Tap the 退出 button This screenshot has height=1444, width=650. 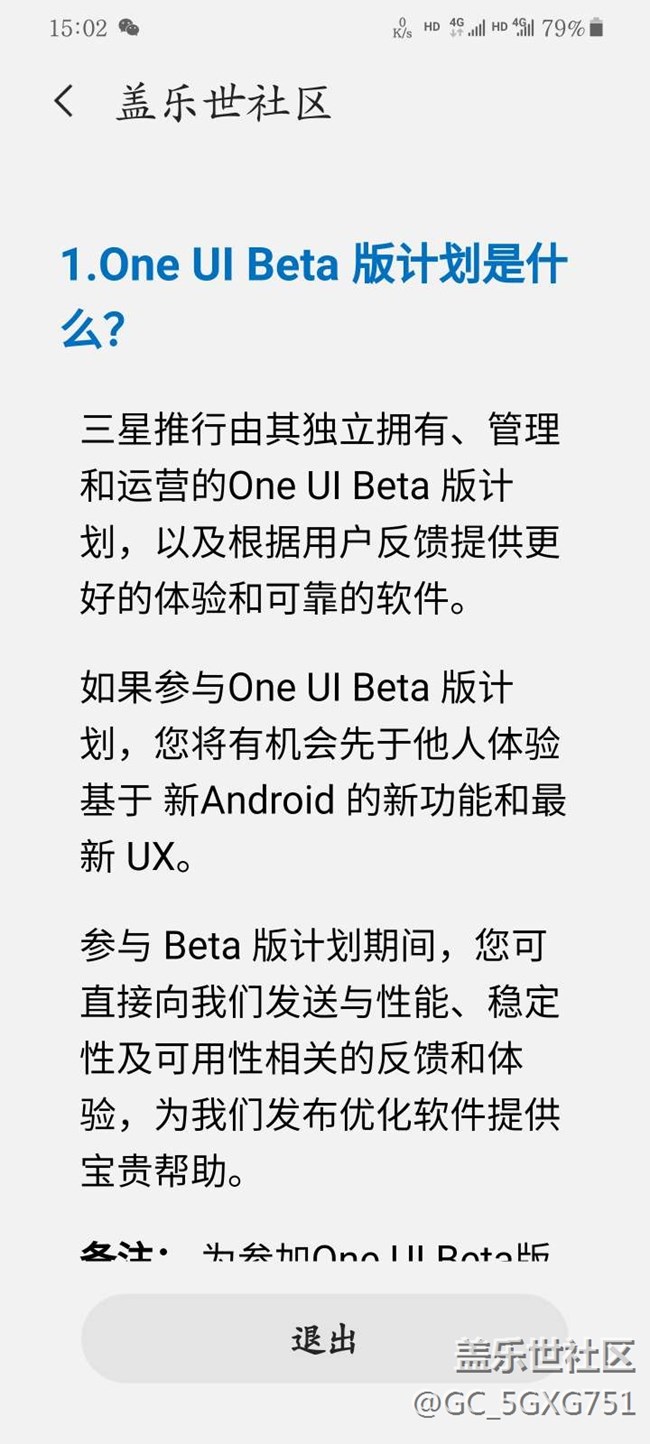[x=324, y=1339]
